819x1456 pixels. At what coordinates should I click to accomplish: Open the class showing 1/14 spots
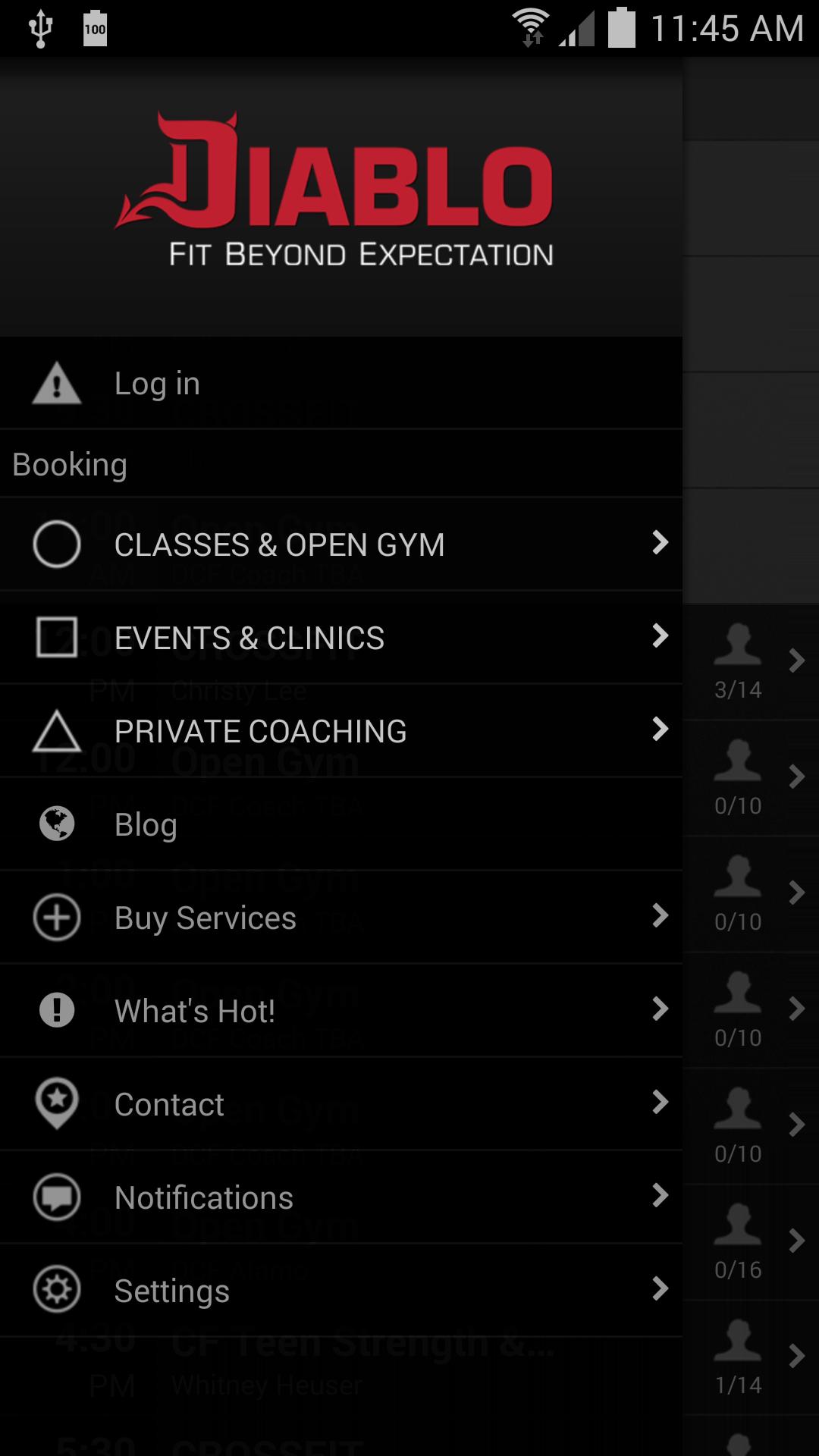click(752, 1357)
